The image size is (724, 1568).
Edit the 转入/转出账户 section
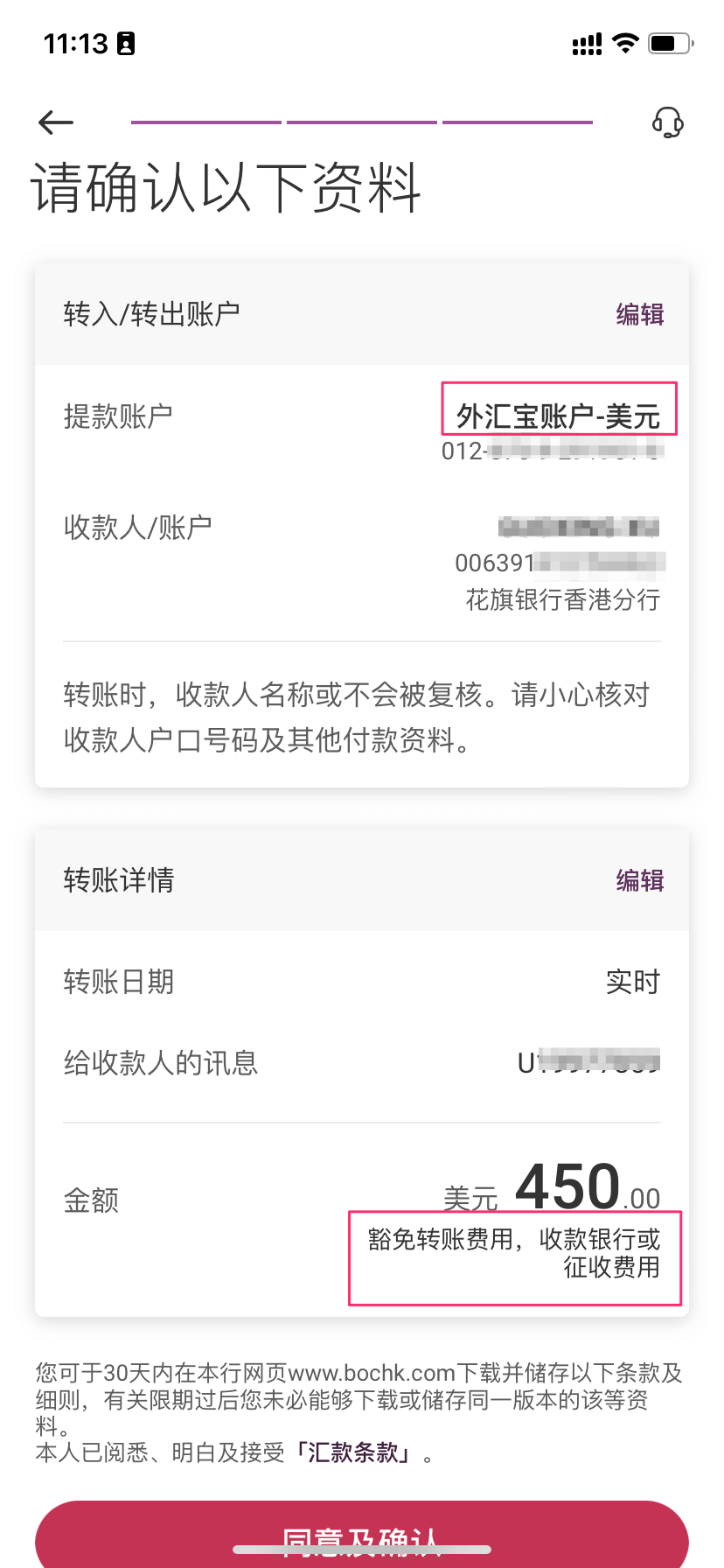tap(639, 314)
